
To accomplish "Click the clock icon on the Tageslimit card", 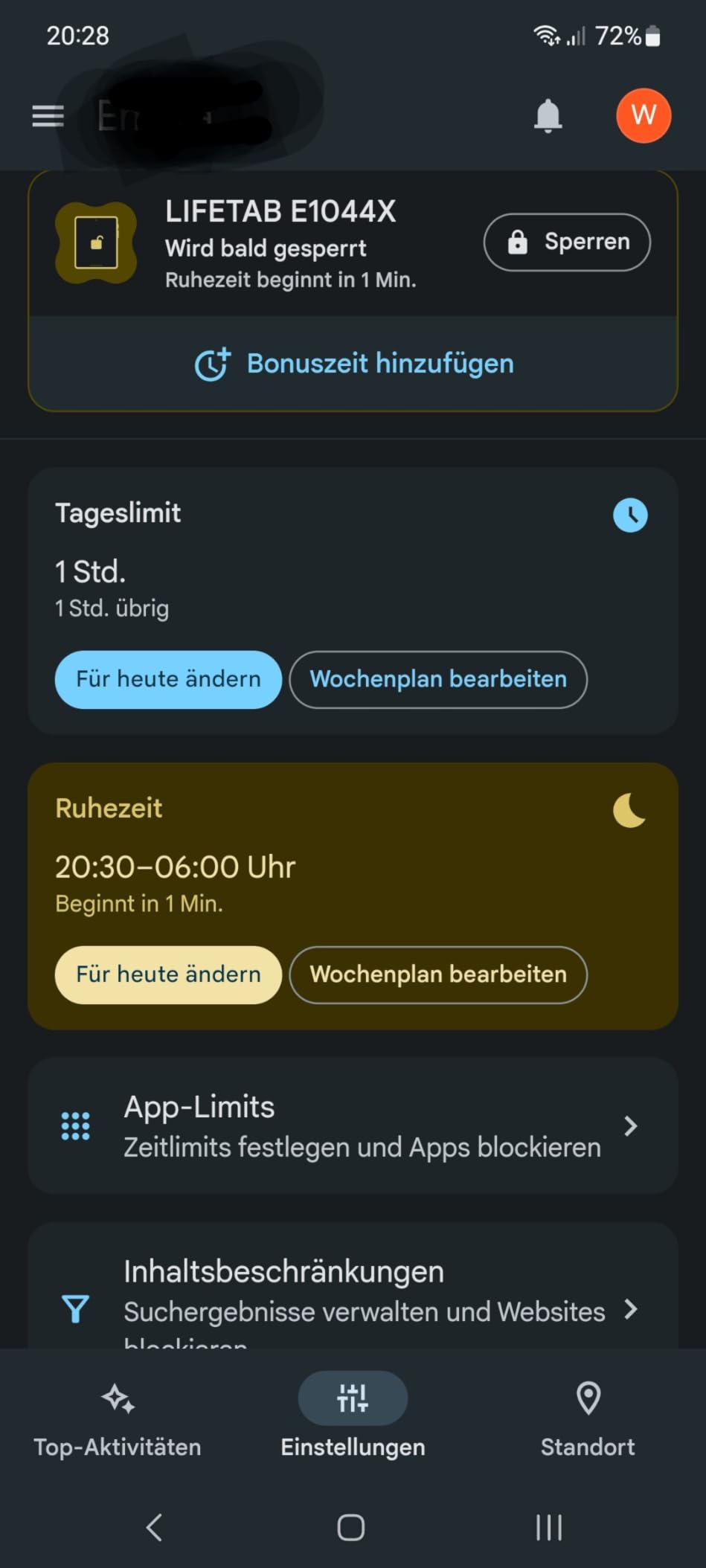I will (629, 515).
